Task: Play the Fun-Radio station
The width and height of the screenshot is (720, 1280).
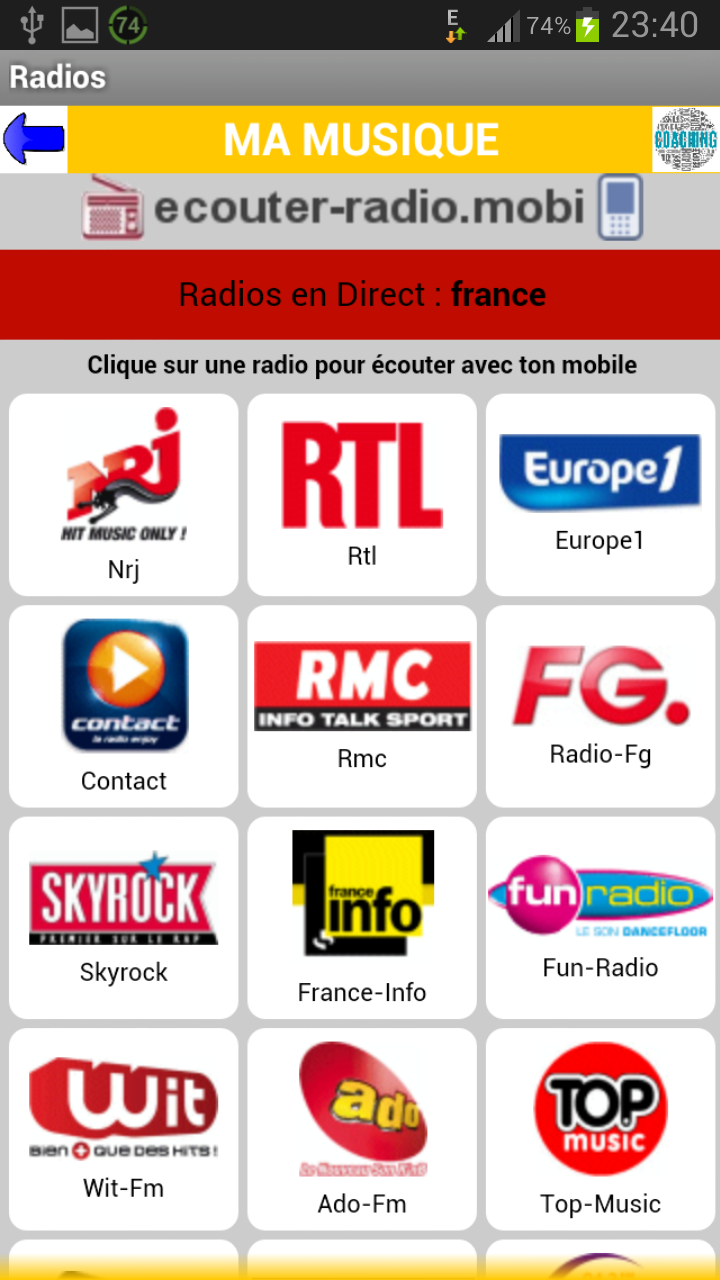Action: (600, 918)
